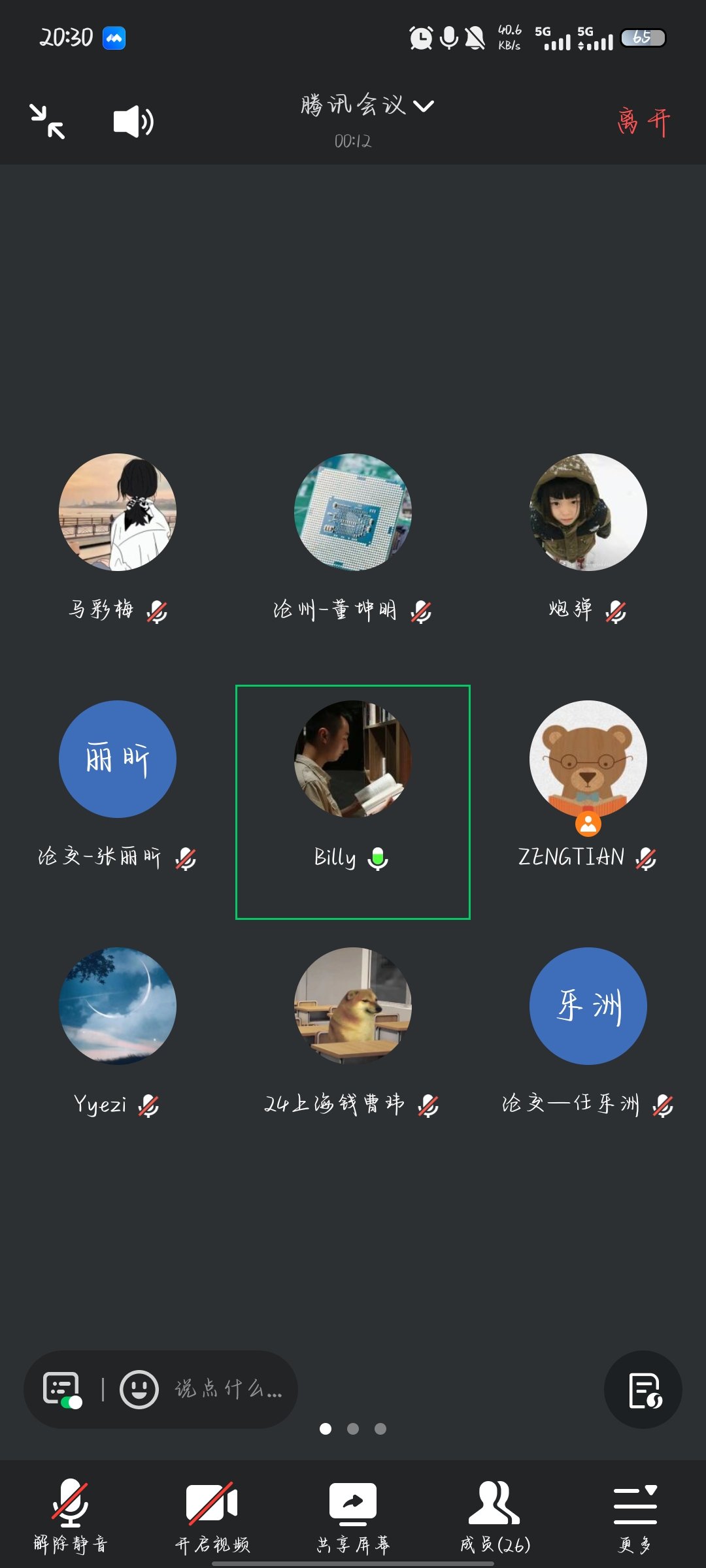Open the chat field 说点什么
Image resolution: width=706 pixels, height=1568 pixels.
(x=229, y=1389)
